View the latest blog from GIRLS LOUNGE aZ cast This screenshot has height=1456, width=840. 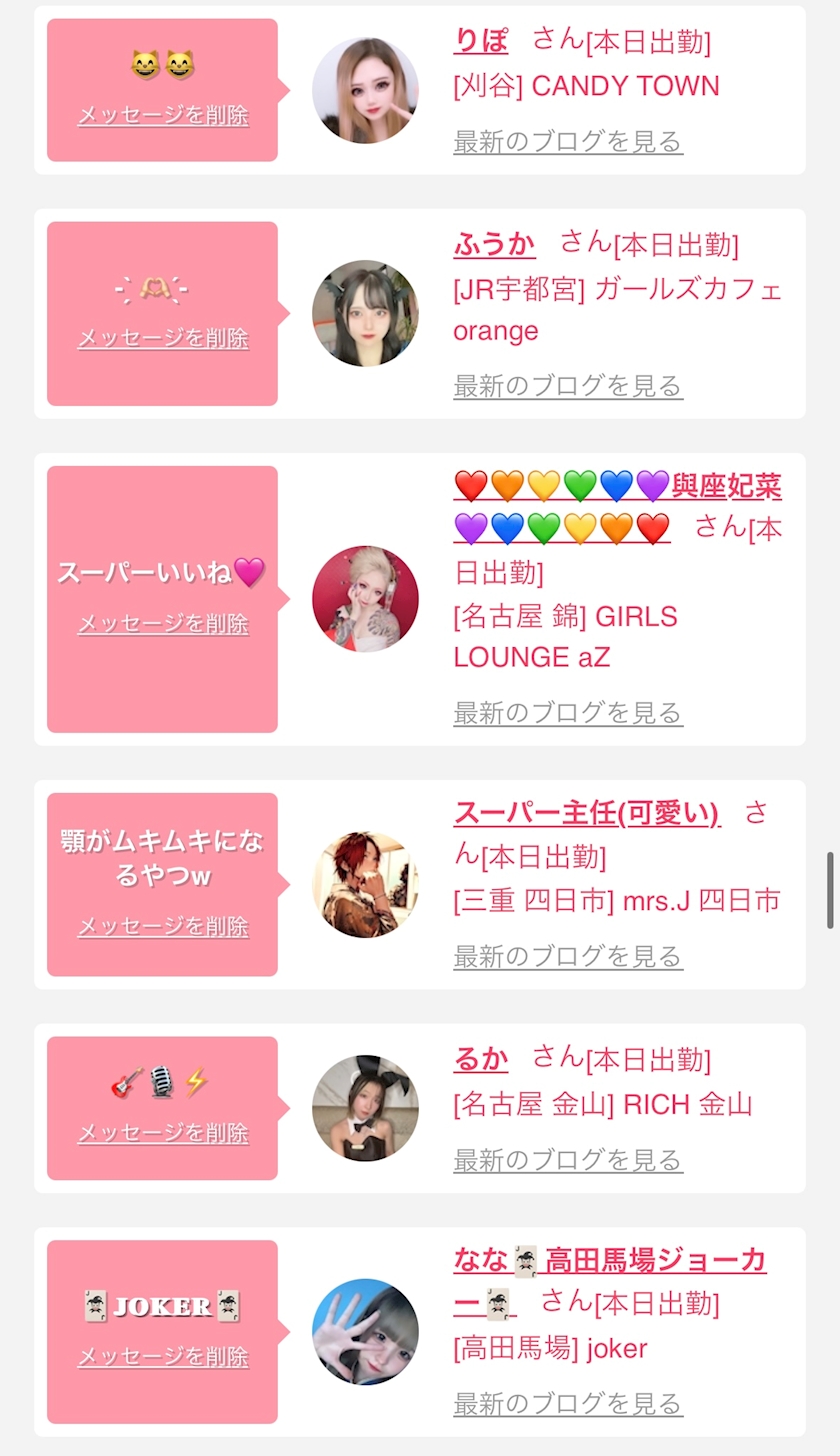567,712
